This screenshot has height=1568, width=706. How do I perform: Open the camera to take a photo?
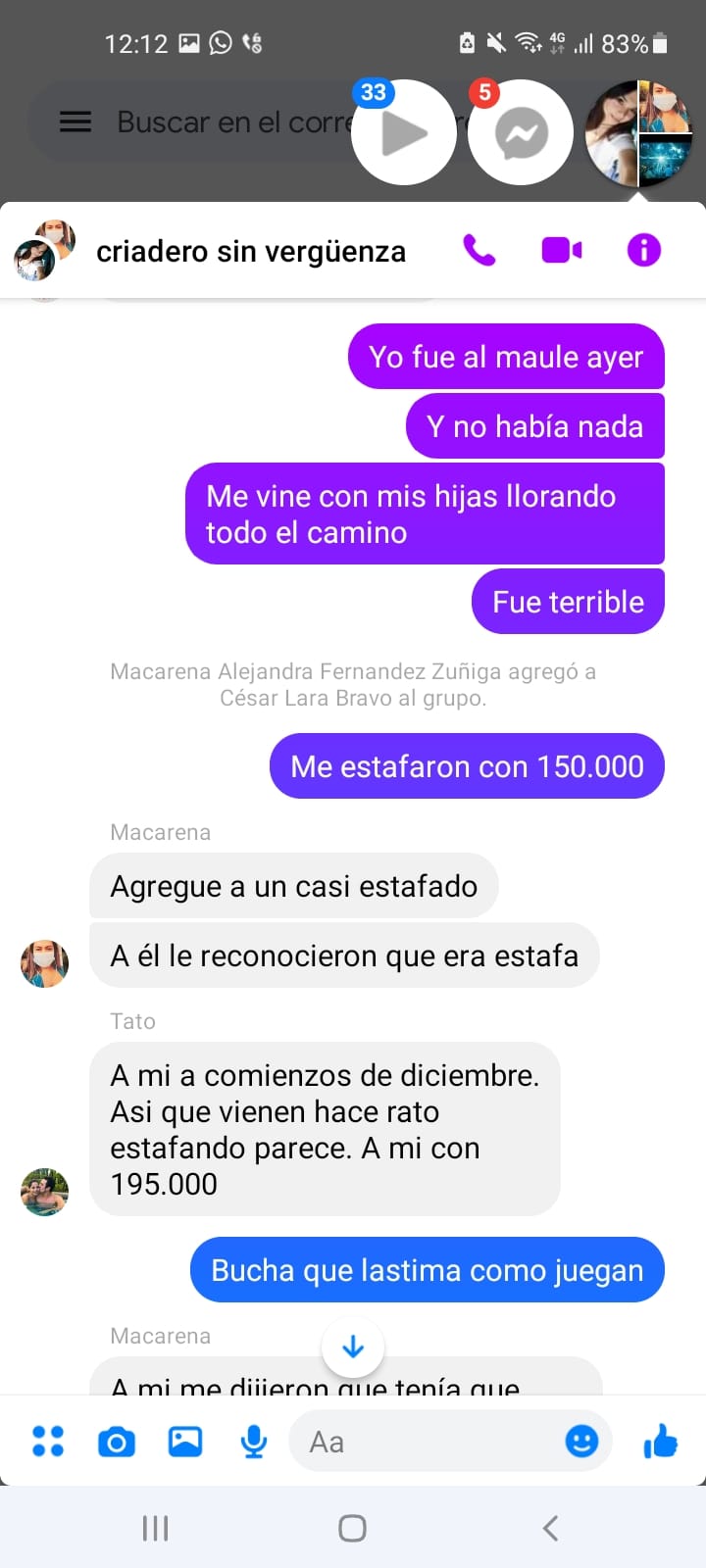pyautogui.click(x=117, y=1442)
